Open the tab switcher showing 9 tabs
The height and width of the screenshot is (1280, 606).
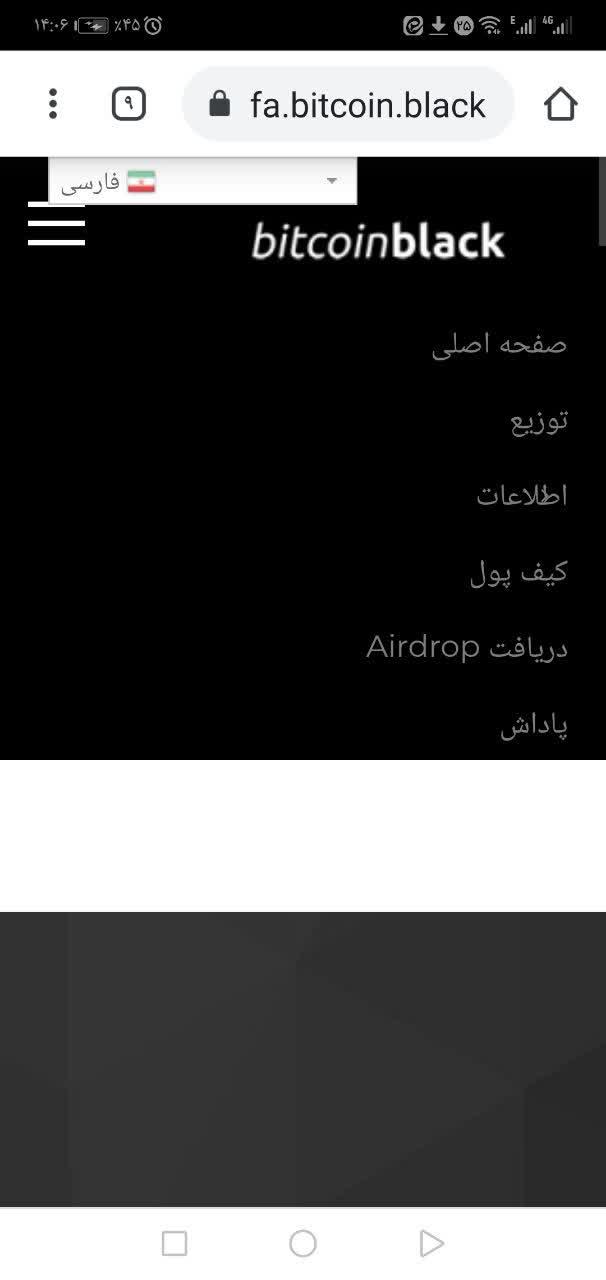point(129,103)
